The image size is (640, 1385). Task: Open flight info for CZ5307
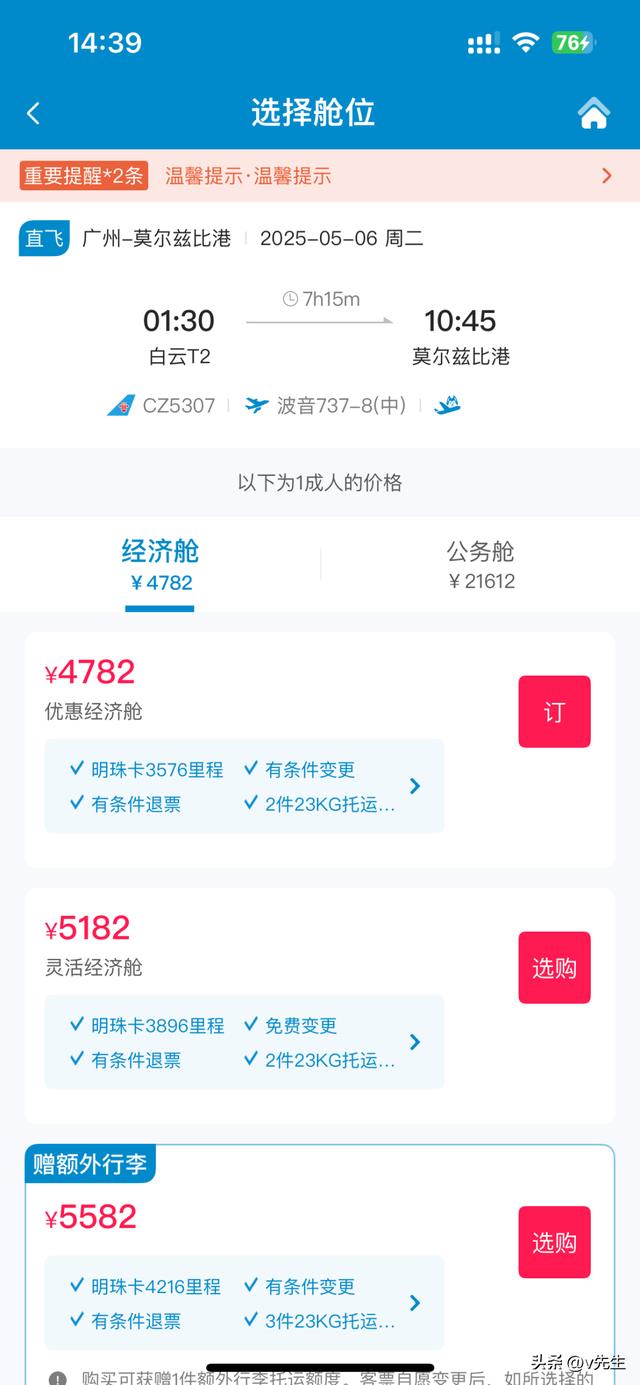click(x=177, y=406)
